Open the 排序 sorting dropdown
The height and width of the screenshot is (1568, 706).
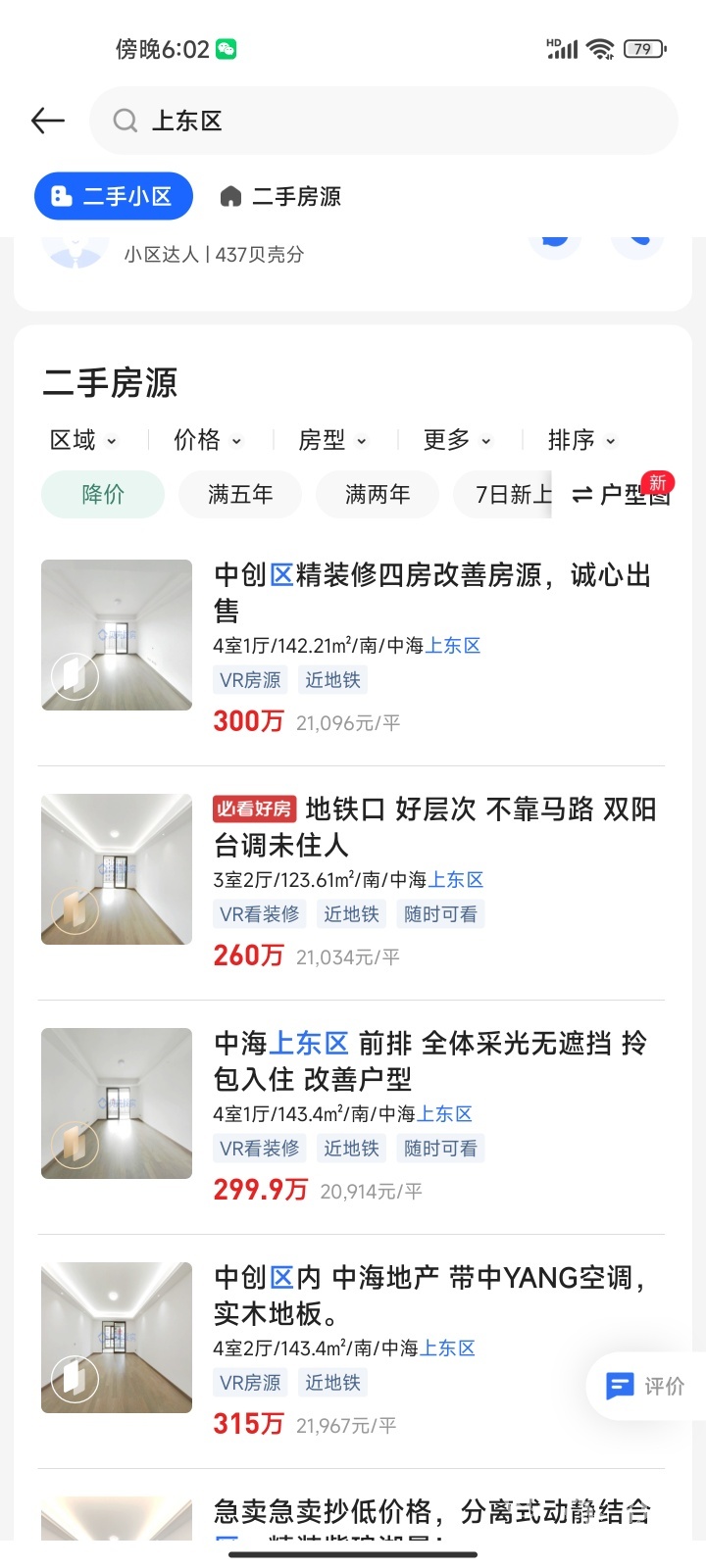pos(581,440)
